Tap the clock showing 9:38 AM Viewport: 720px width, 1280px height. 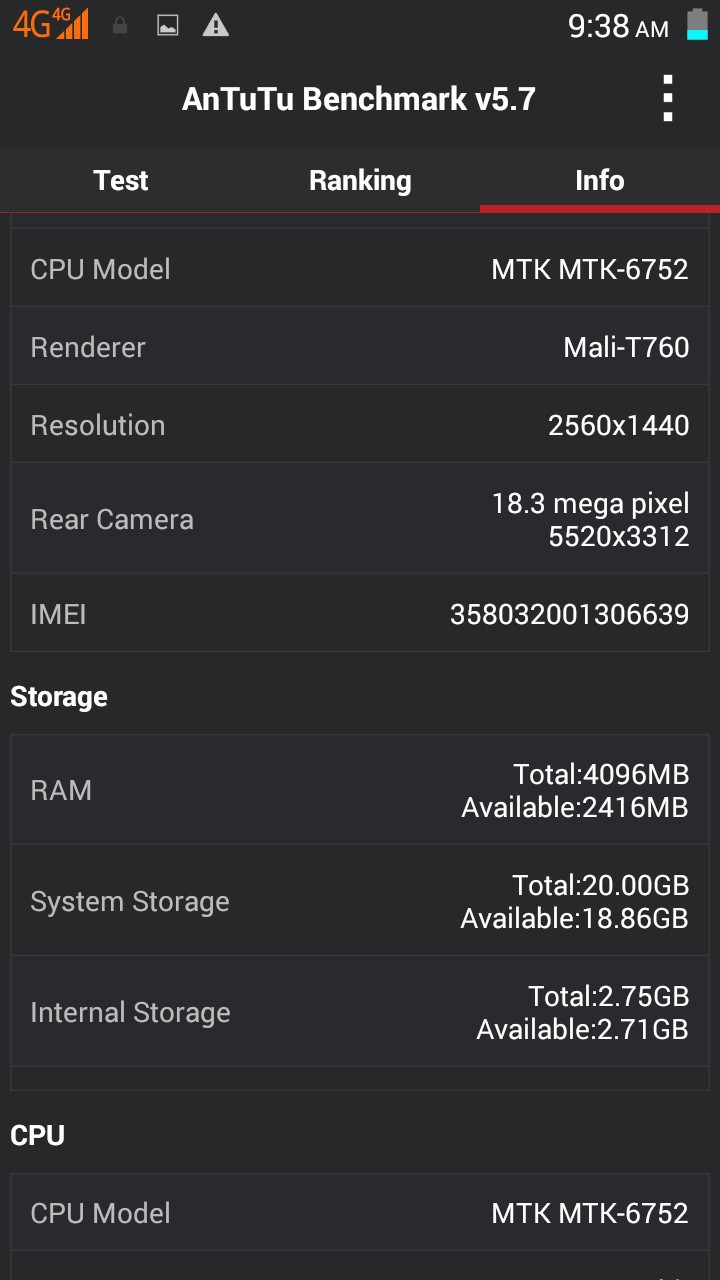point(618,26)
